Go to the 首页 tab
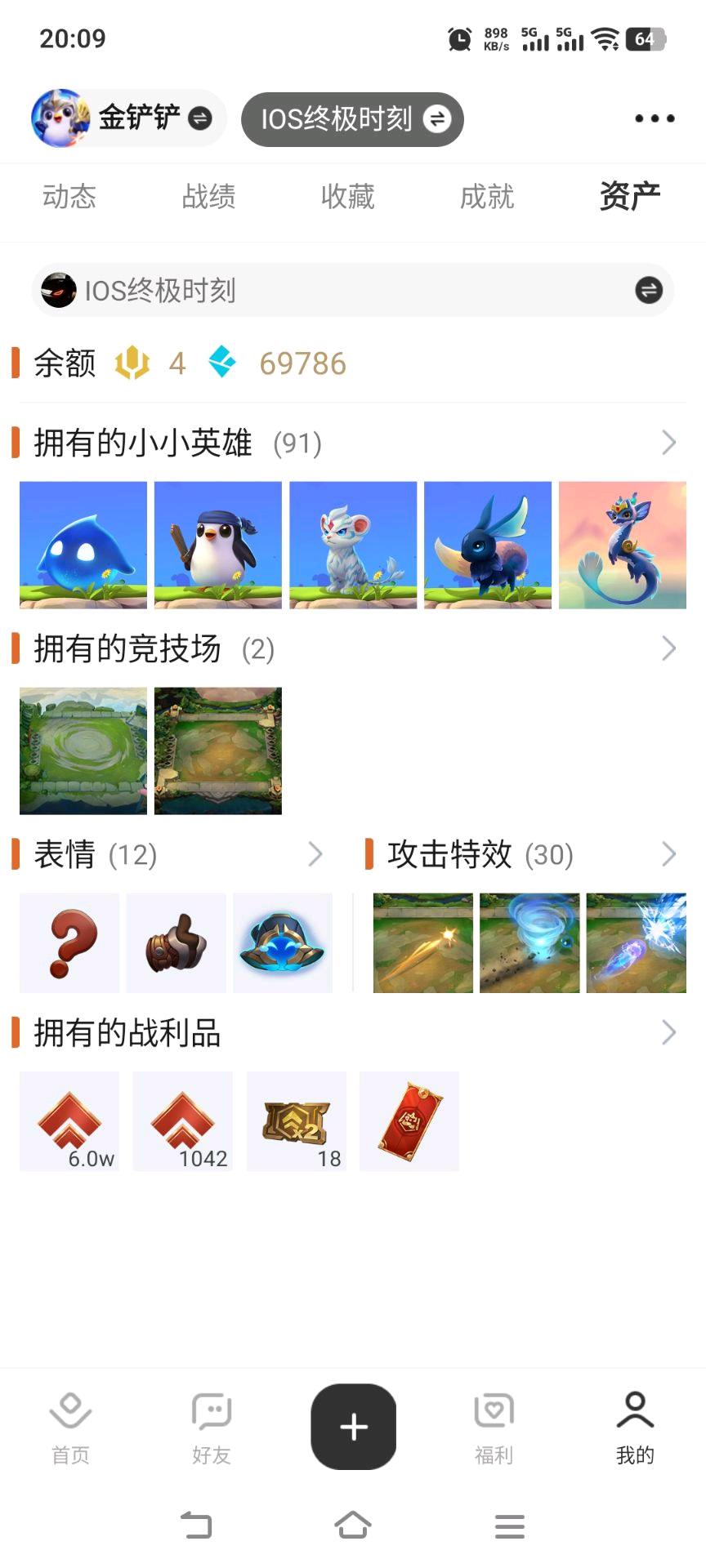 click(x=70, y=1428)
